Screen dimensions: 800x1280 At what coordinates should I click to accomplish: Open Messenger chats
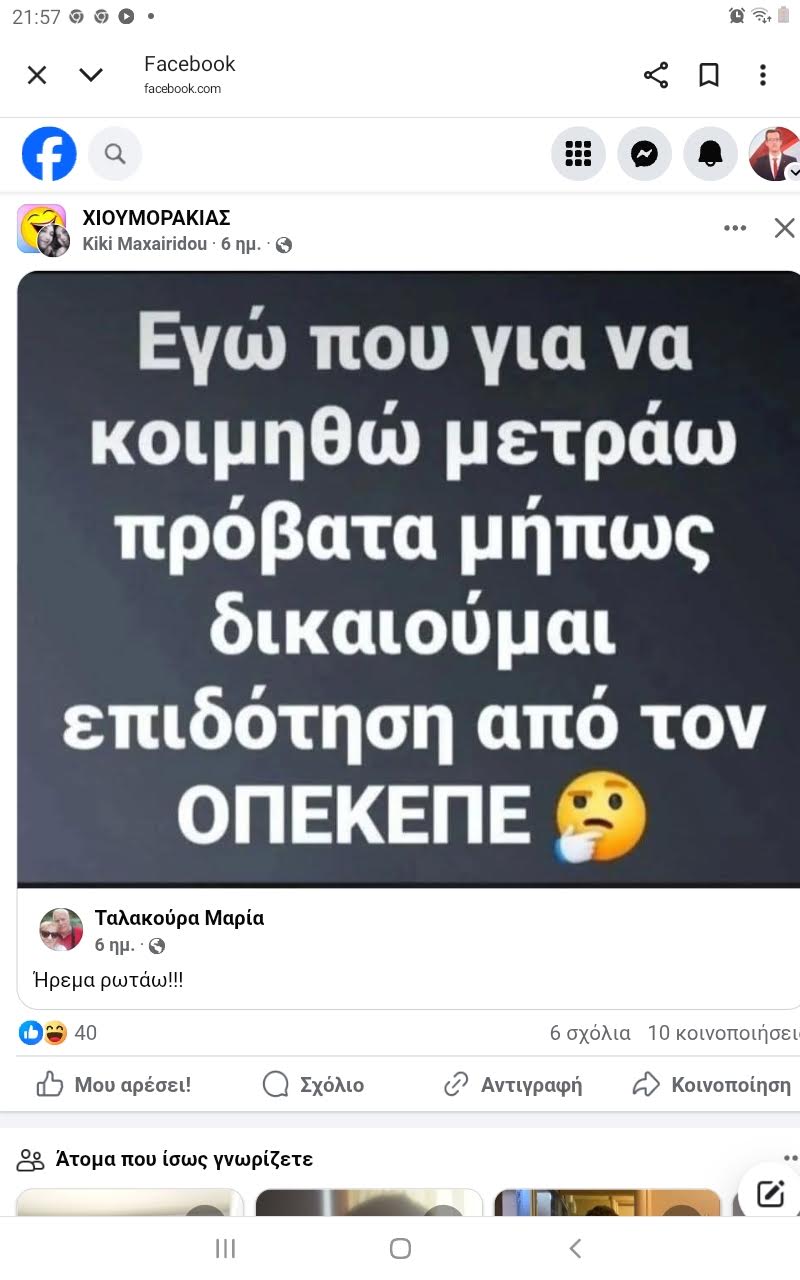(x=644, y=154)
